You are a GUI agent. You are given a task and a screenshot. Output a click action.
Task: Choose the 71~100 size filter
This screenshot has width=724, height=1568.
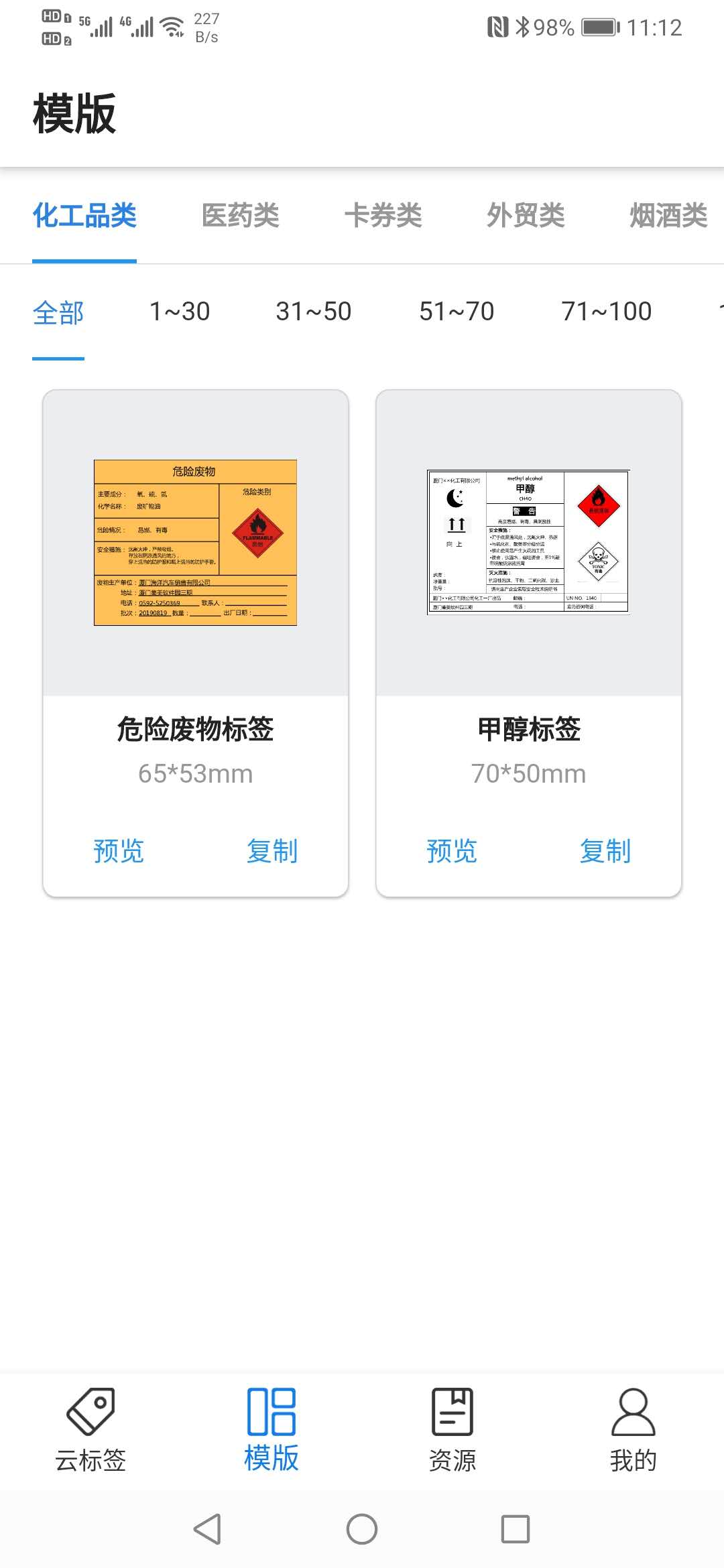coord(607,312)
